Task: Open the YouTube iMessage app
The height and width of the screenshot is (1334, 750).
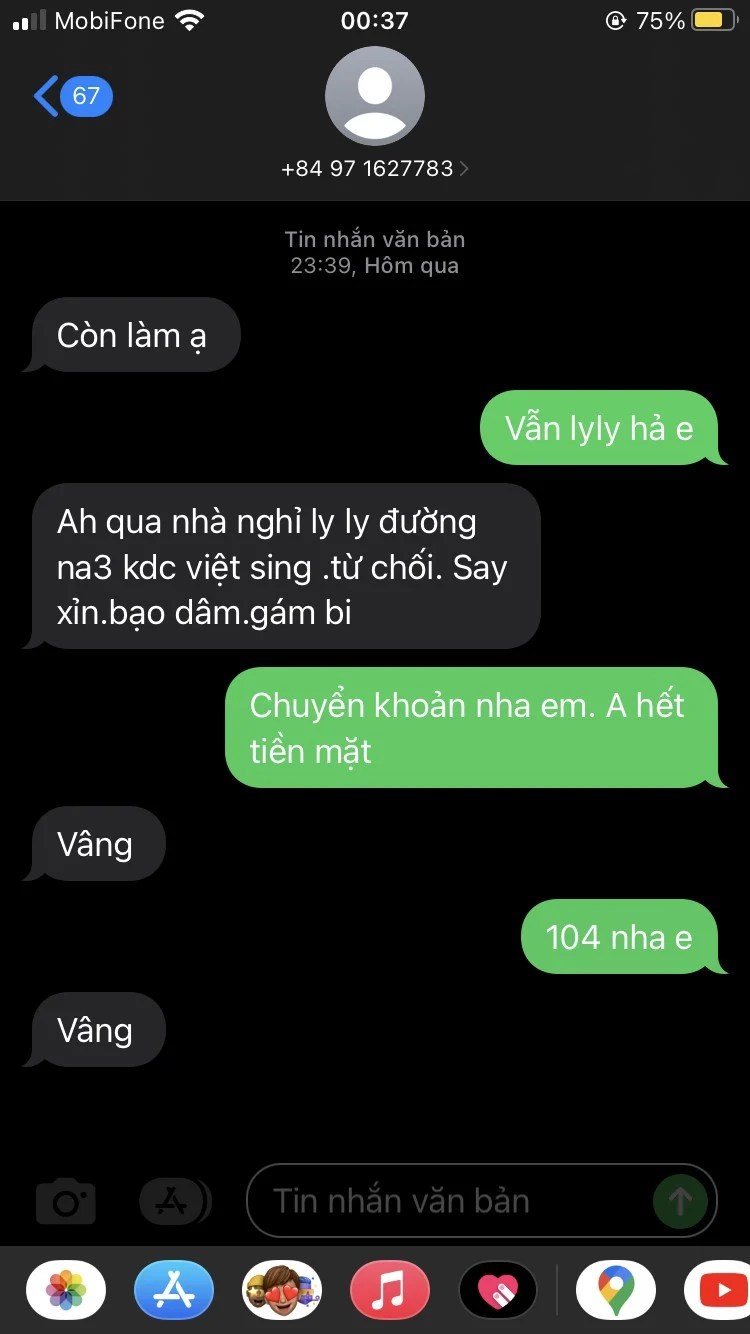Action: pos(720,1291)
